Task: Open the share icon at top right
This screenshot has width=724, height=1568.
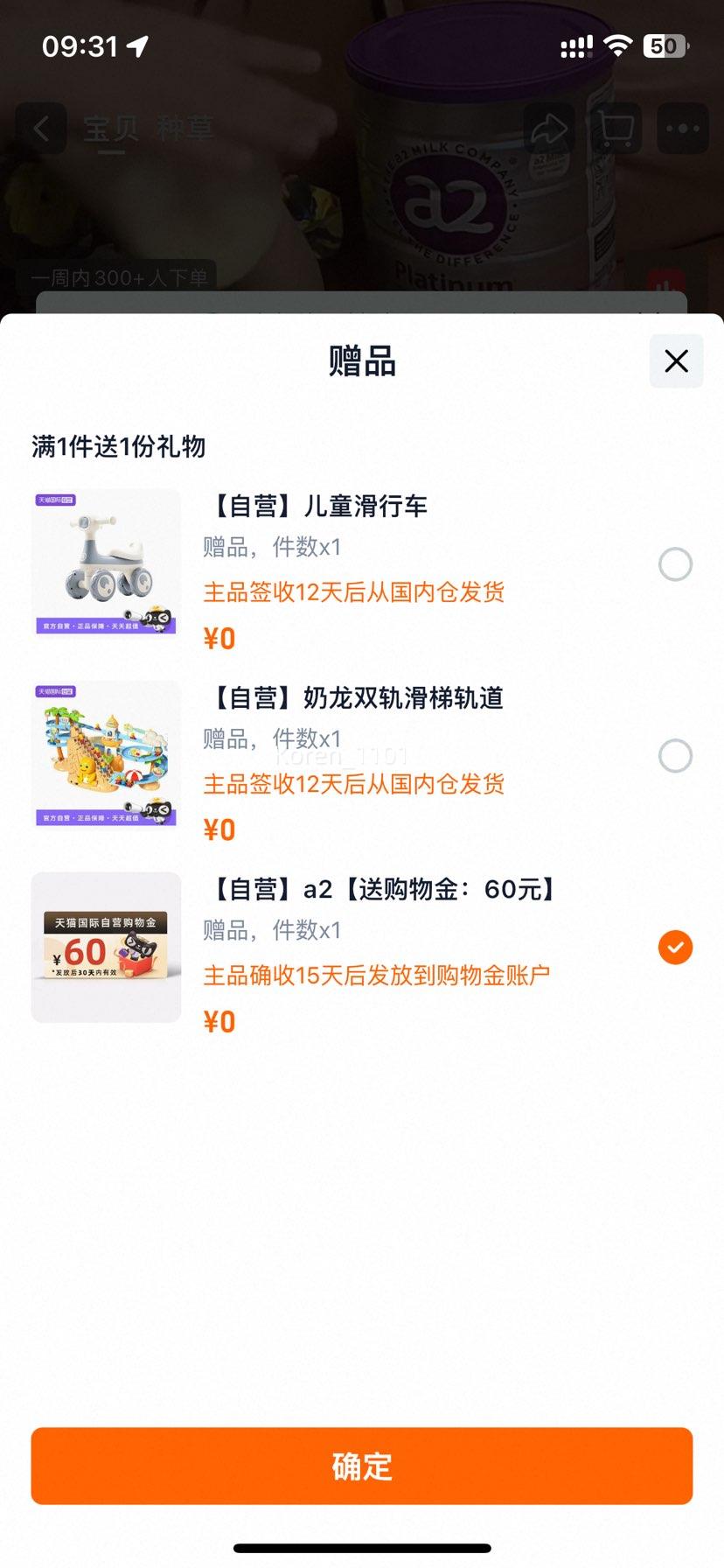Action: 551,128
